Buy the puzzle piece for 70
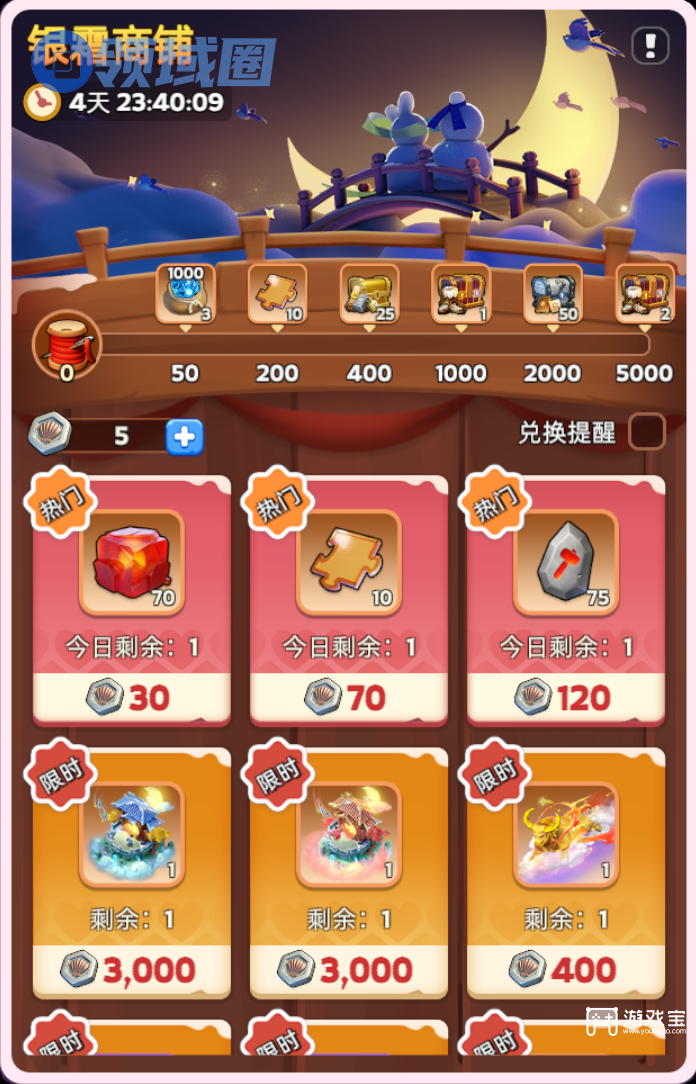 [x=349, y=696]
